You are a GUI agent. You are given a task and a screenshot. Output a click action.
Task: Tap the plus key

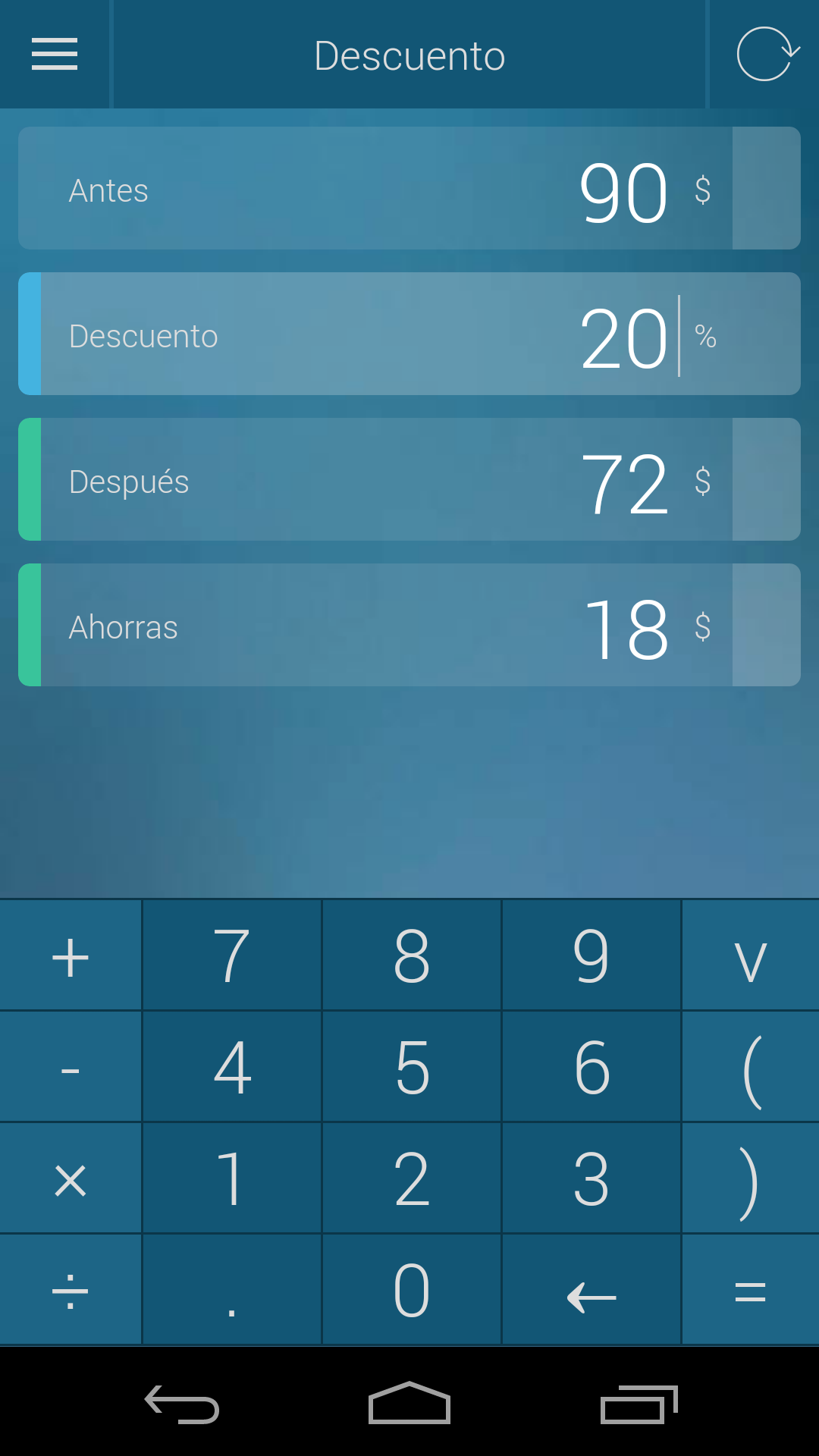pos(71,955)
